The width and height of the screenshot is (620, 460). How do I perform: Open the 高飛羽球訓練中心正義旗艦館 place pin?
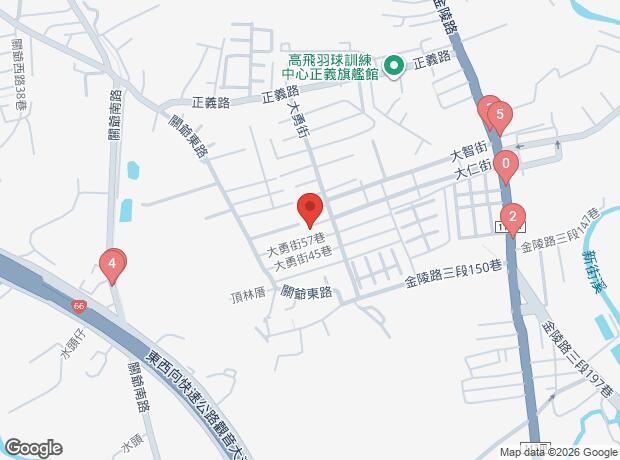pos(394,67)
